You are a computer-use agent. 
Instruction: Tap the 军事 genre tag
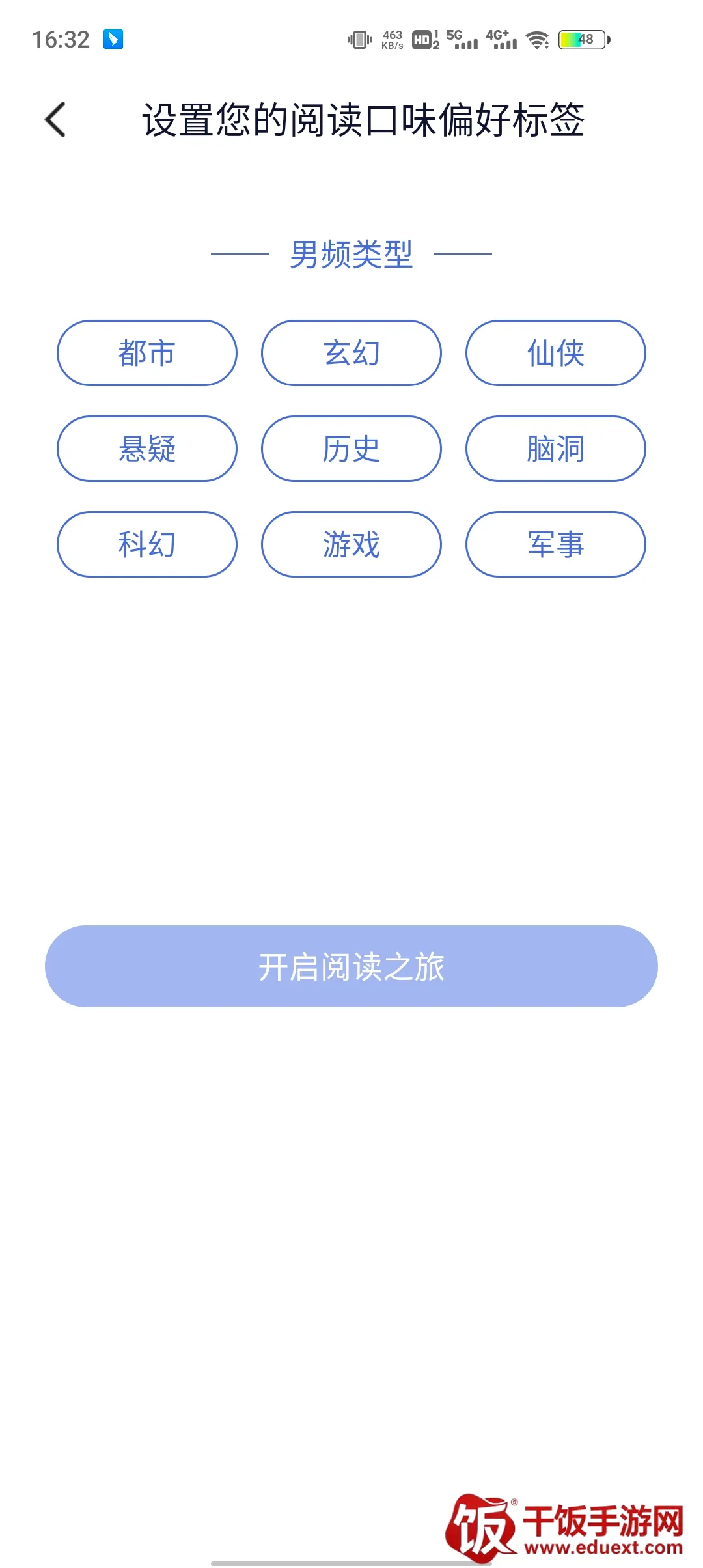[556, 544]
